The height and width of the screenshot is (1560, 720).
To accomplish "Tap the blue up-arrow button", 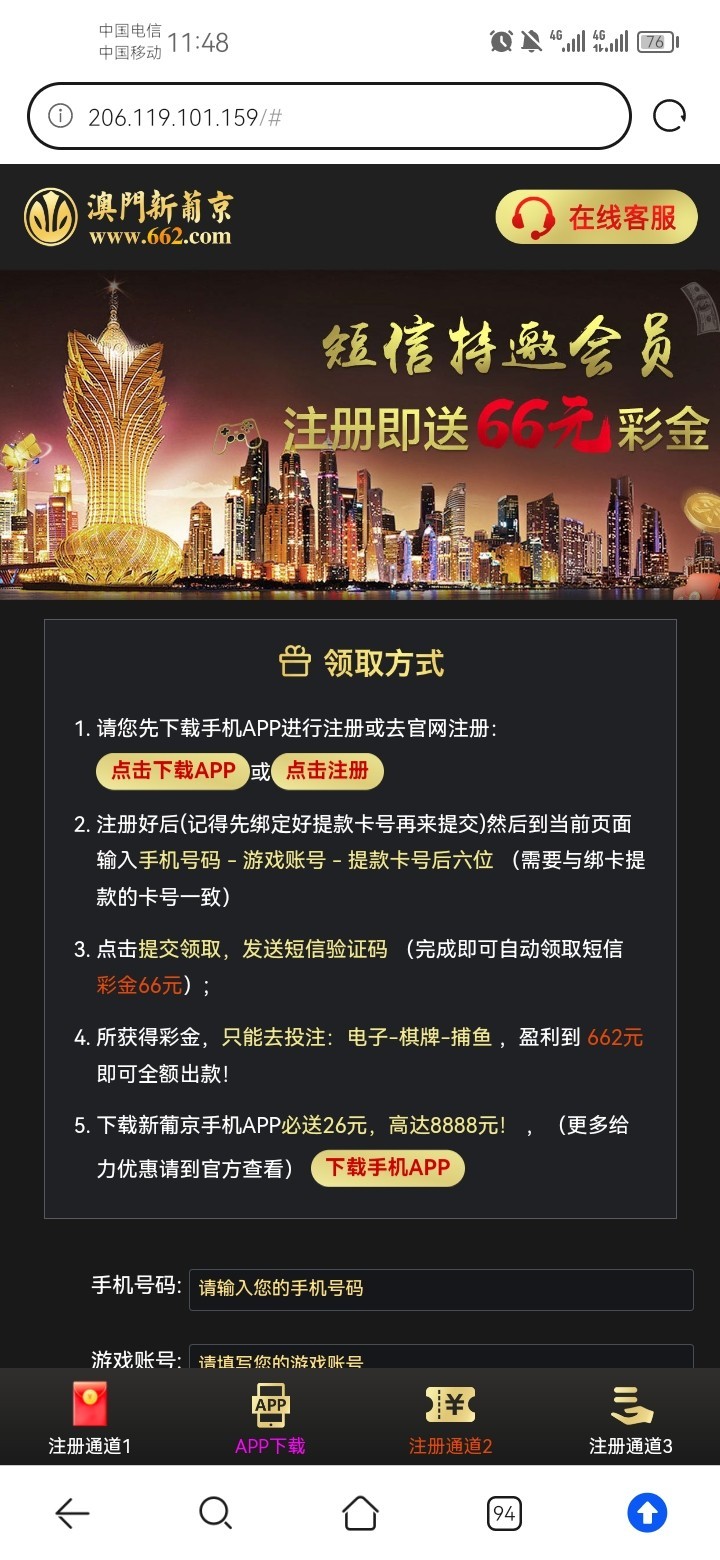I will click(647, 1514).
